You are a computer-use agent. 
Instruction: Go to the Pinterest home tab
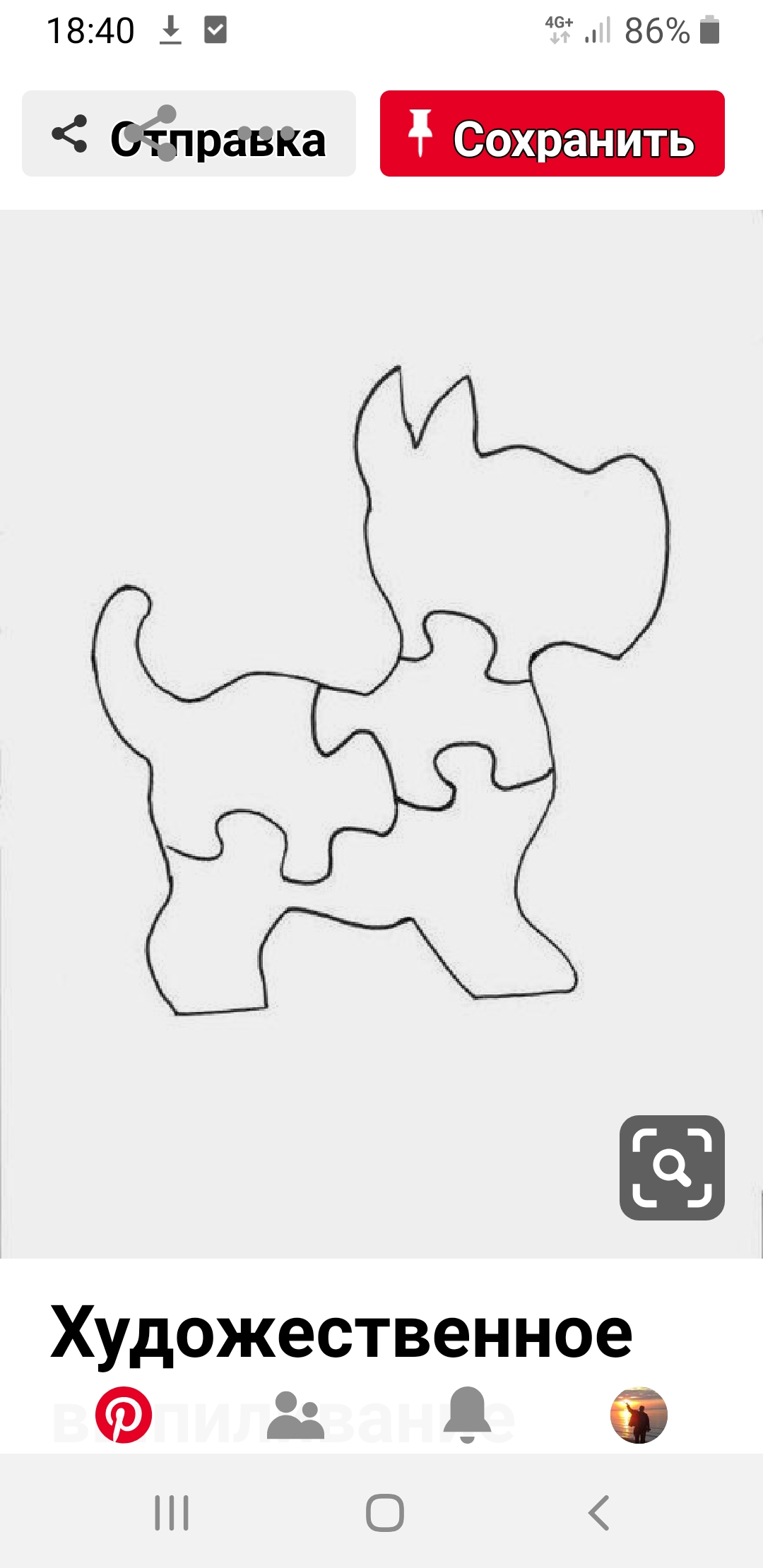click(x=124, y=1415)
